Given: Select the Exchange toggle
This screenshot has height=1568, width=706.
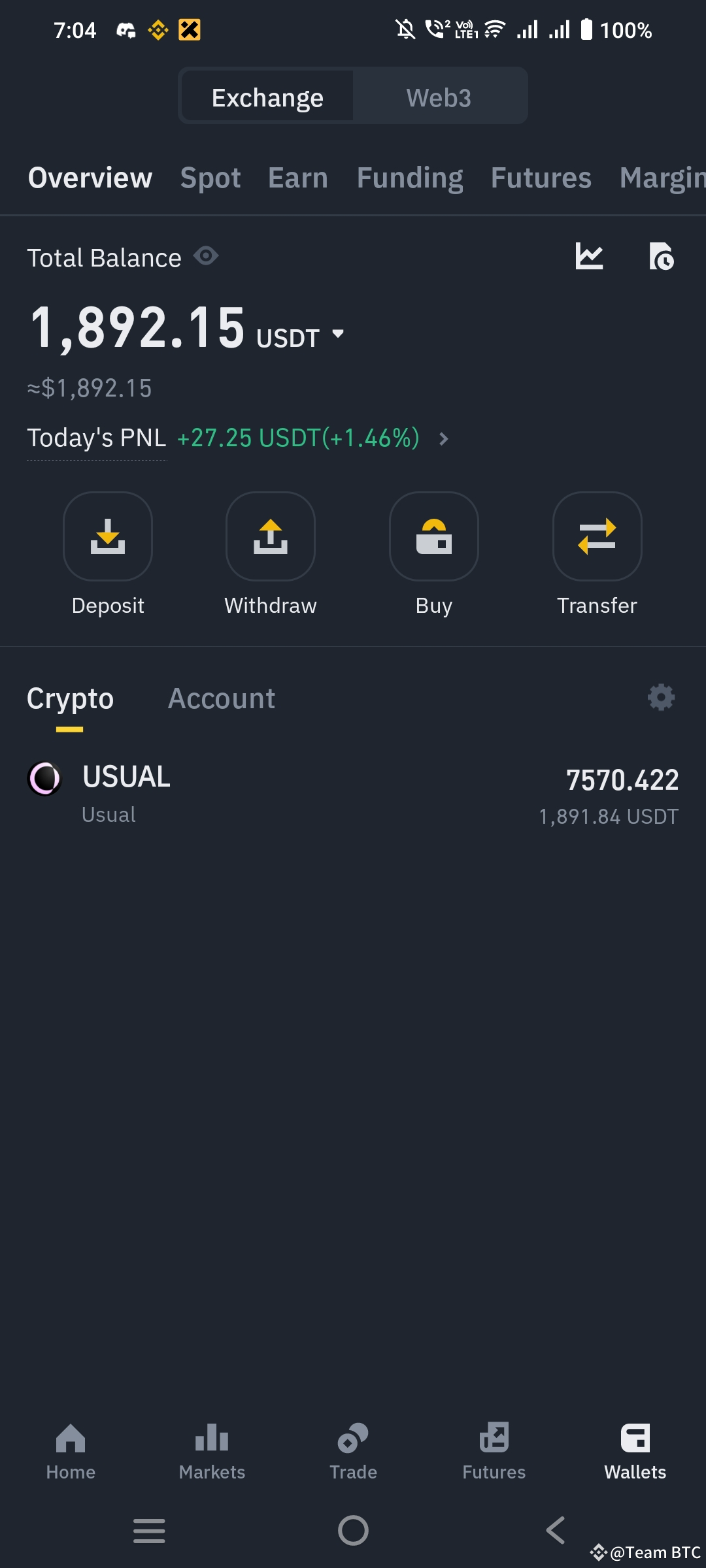Looking at the screenshot, I should click(267, 96).
